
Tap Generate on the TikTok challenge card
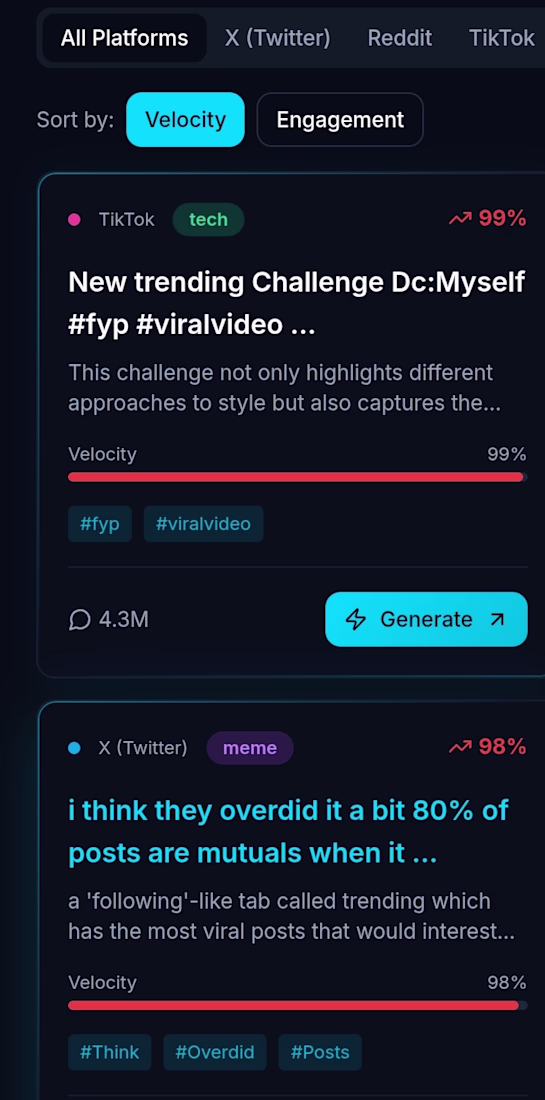pyautogui.click(x=426, y=619)
